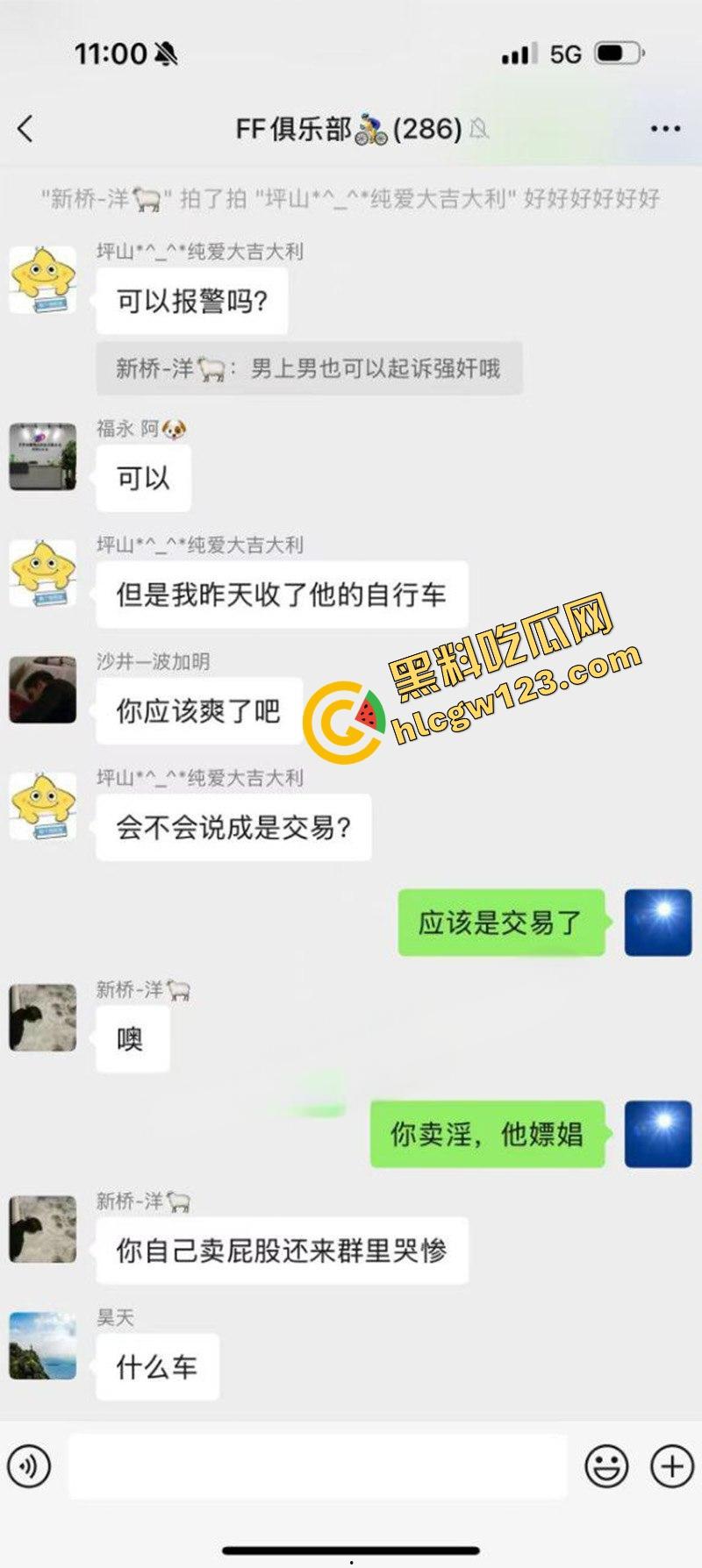Focus the message text field
Viewport: 702px width, 1568px height.
[318, 1465]
